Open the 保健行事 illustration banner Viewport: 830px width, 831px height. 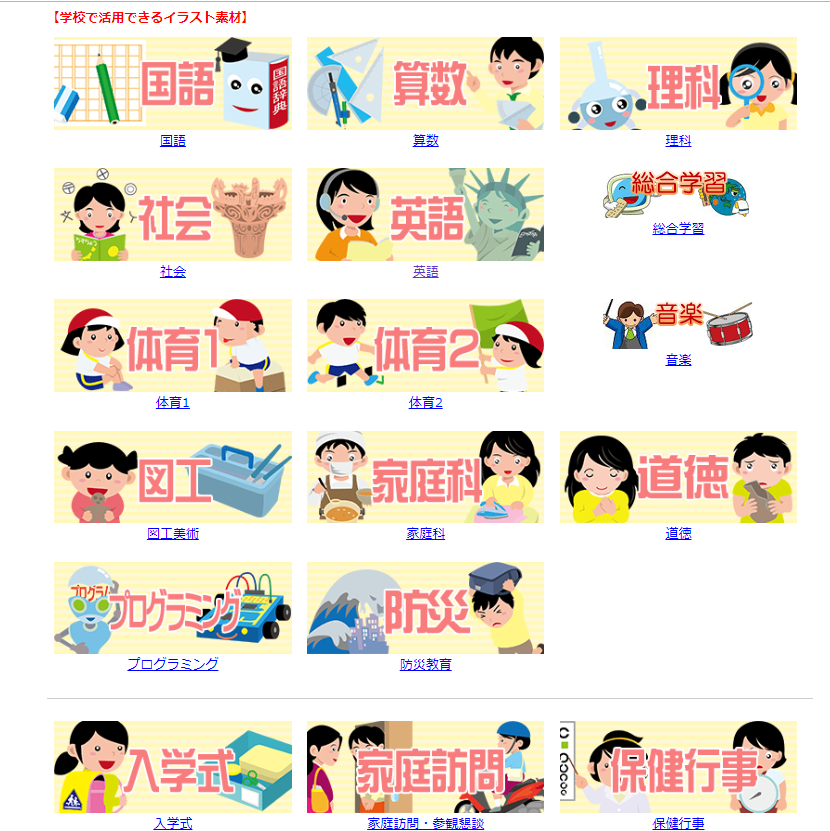click(678, 768)
